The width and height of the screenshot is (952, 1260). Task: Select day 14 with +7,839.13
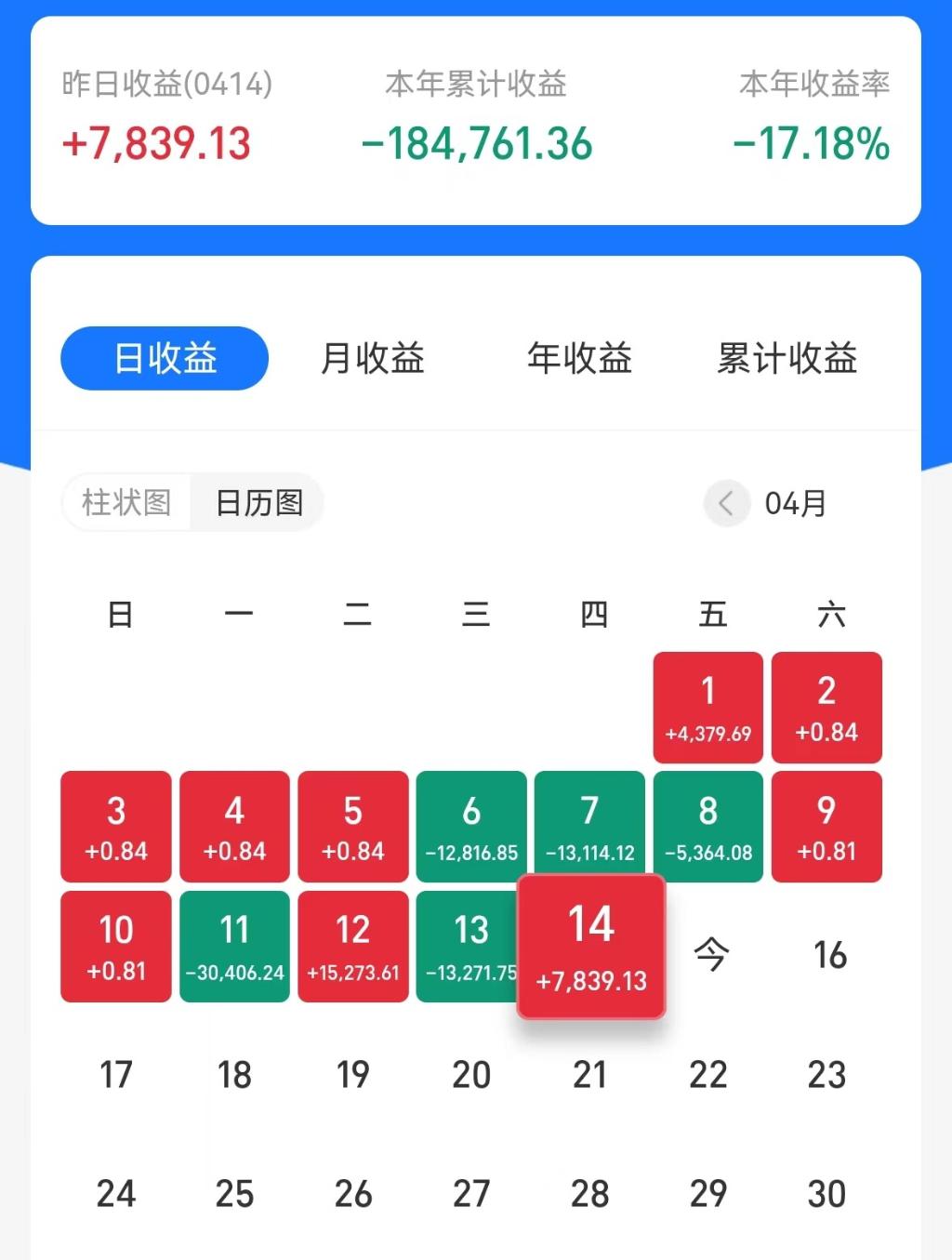591,947
